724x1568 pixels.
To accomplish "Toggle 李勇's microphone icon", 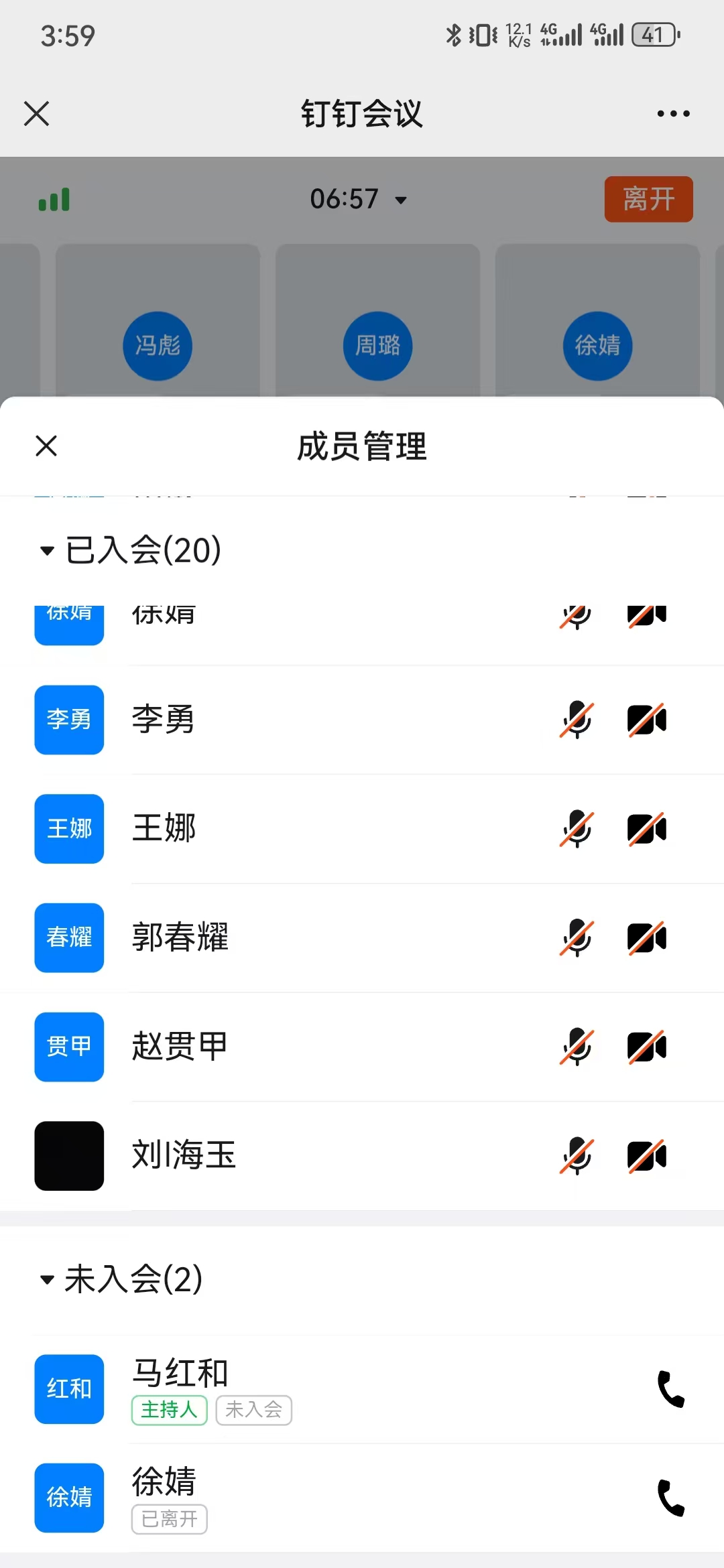I will (577, 720).
